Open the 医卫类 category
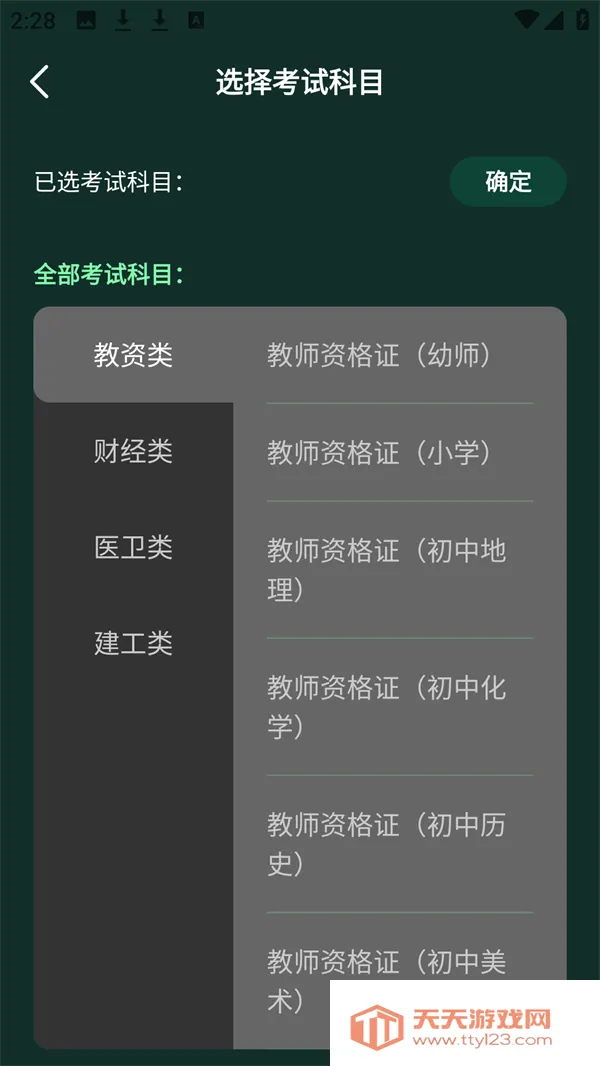The height and width of the screenshot is (1066, 600). [133, 547]
